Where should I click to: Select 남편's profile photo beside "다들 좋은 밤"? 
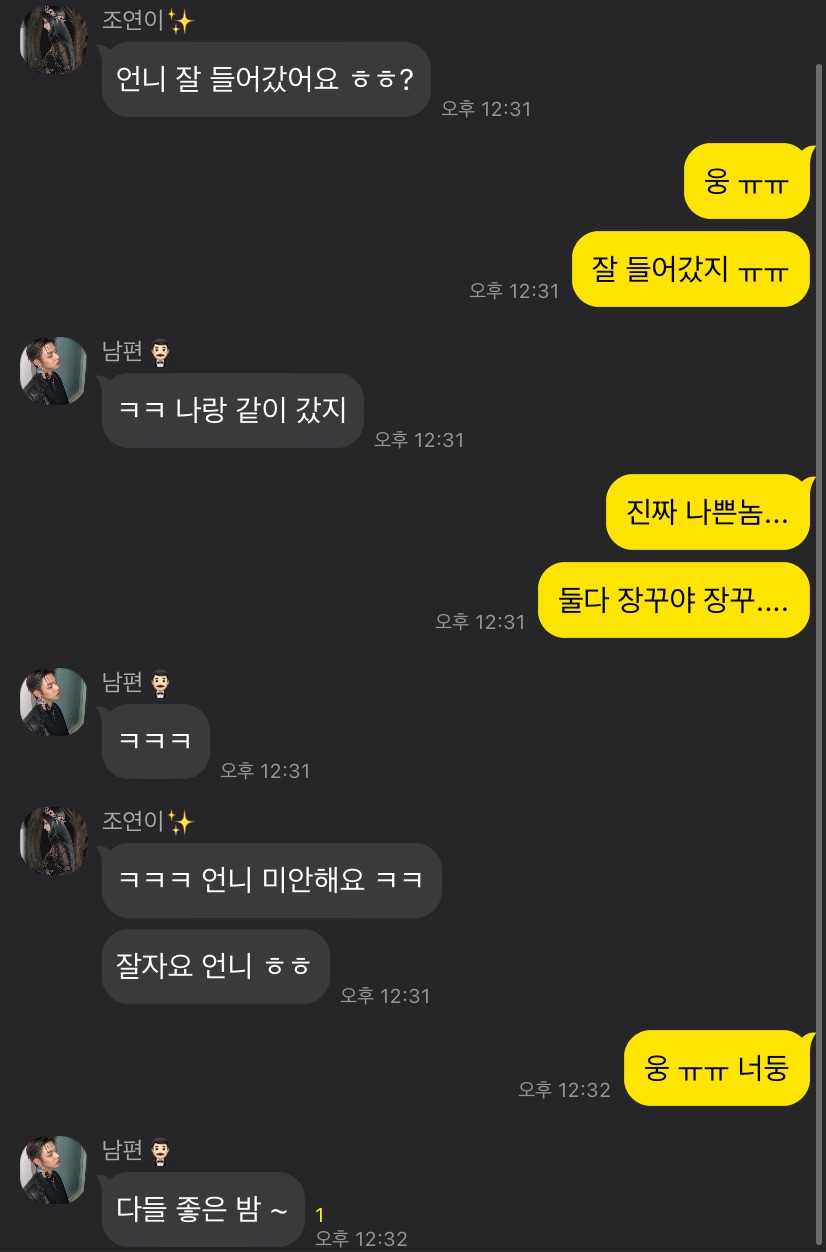[x=54, y=1169]
